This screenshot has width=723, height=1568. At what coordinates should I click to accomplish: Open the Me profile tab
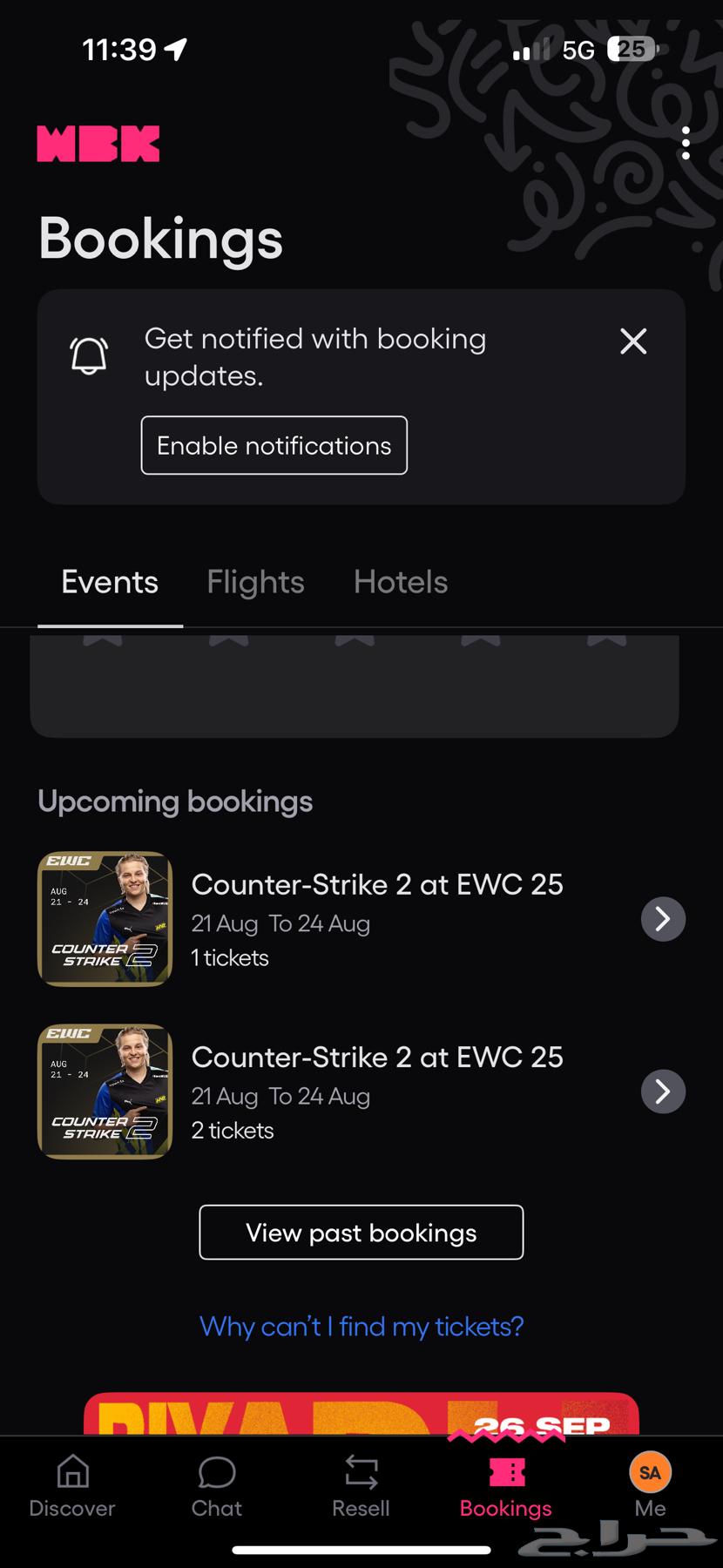(x=650, y=1486)
